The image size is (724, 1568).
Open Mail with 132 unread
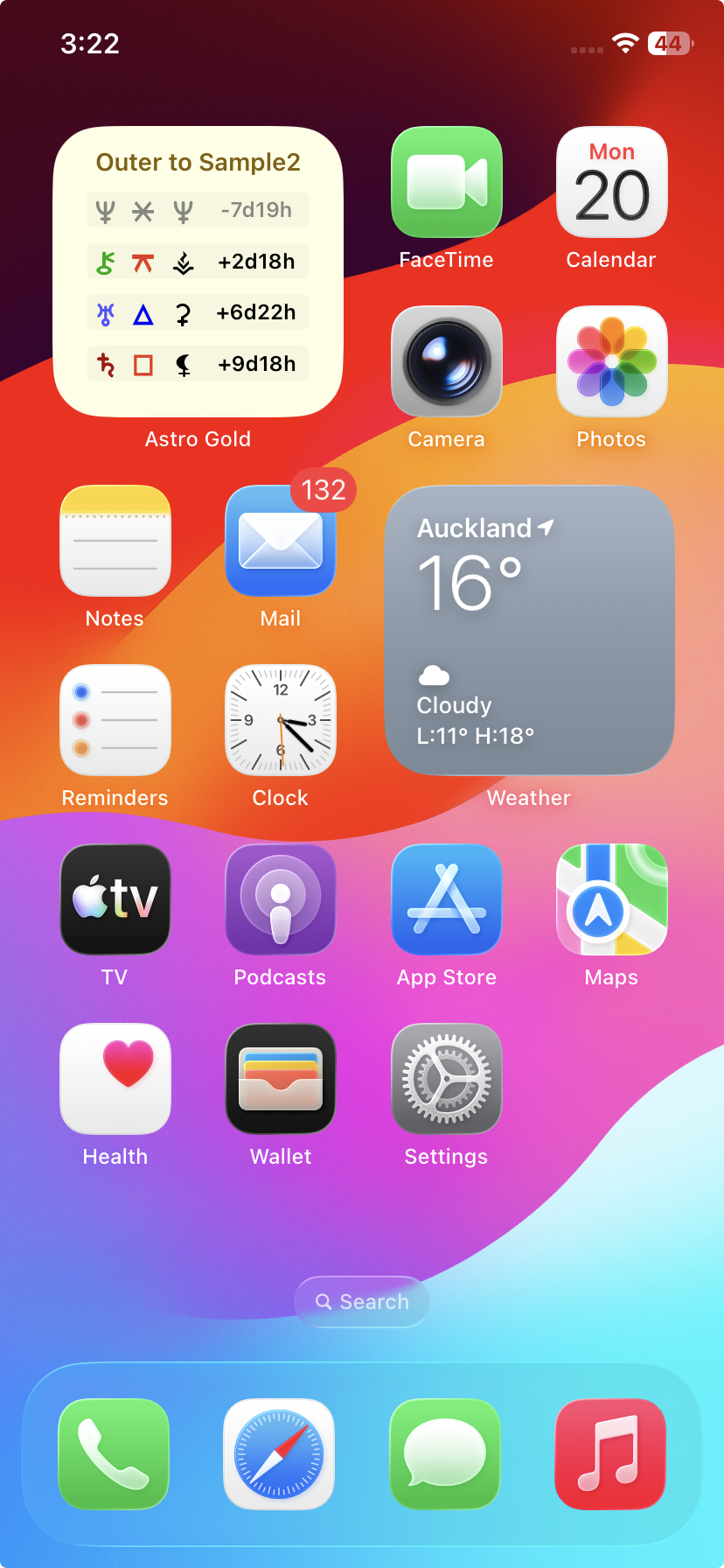click(x=281, y=541)
